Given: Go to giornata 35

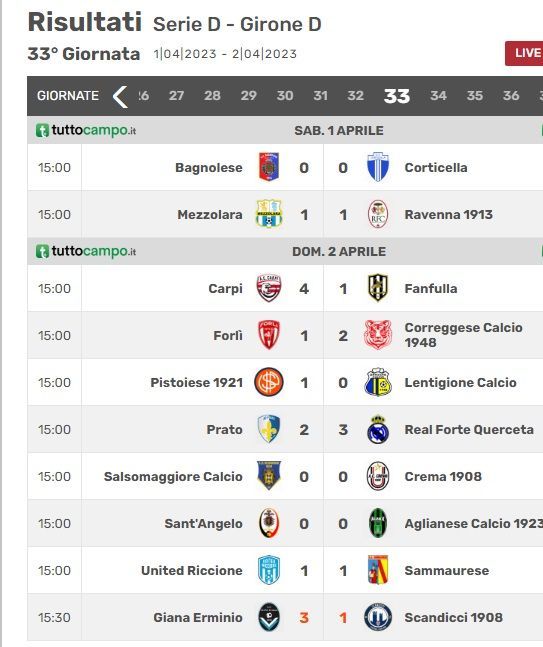Looking at the screenshot, I should click(475, 96).
